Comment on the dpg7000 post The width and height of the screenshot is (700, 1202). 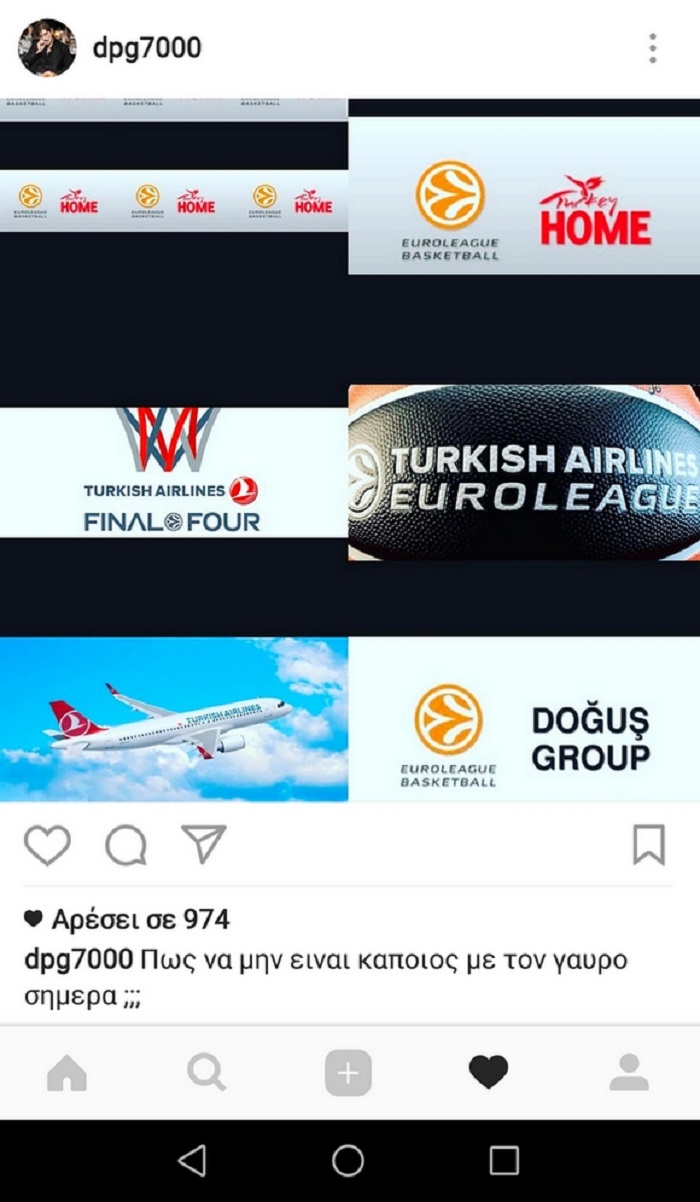pos(126,846)
